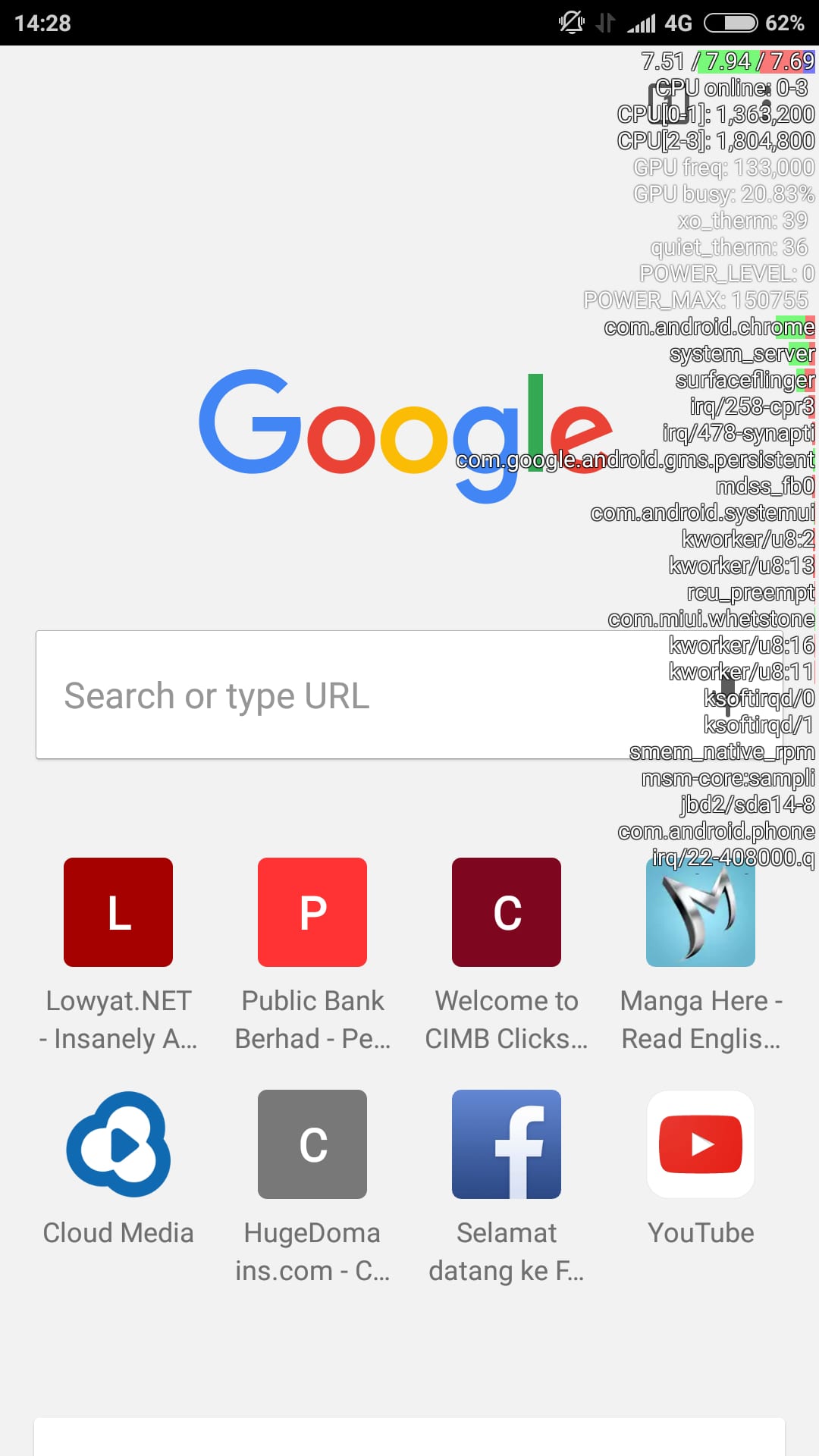Open Chrome's three-dot overflow menu
The width and height of the screenshot is (819, 1456).
click(x=767, y=103)
